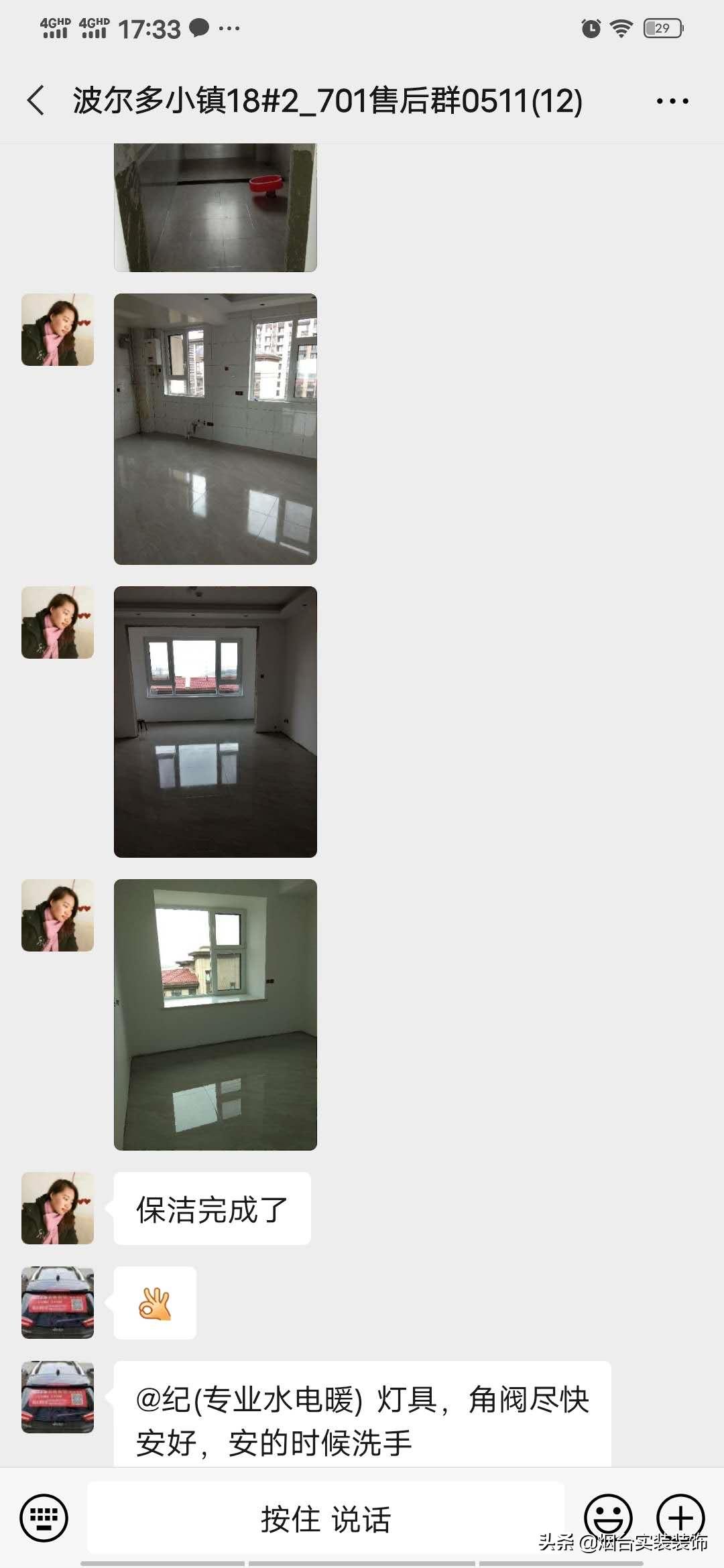Open car avatar profile beside OK emoji

(x=58, y=1303)
